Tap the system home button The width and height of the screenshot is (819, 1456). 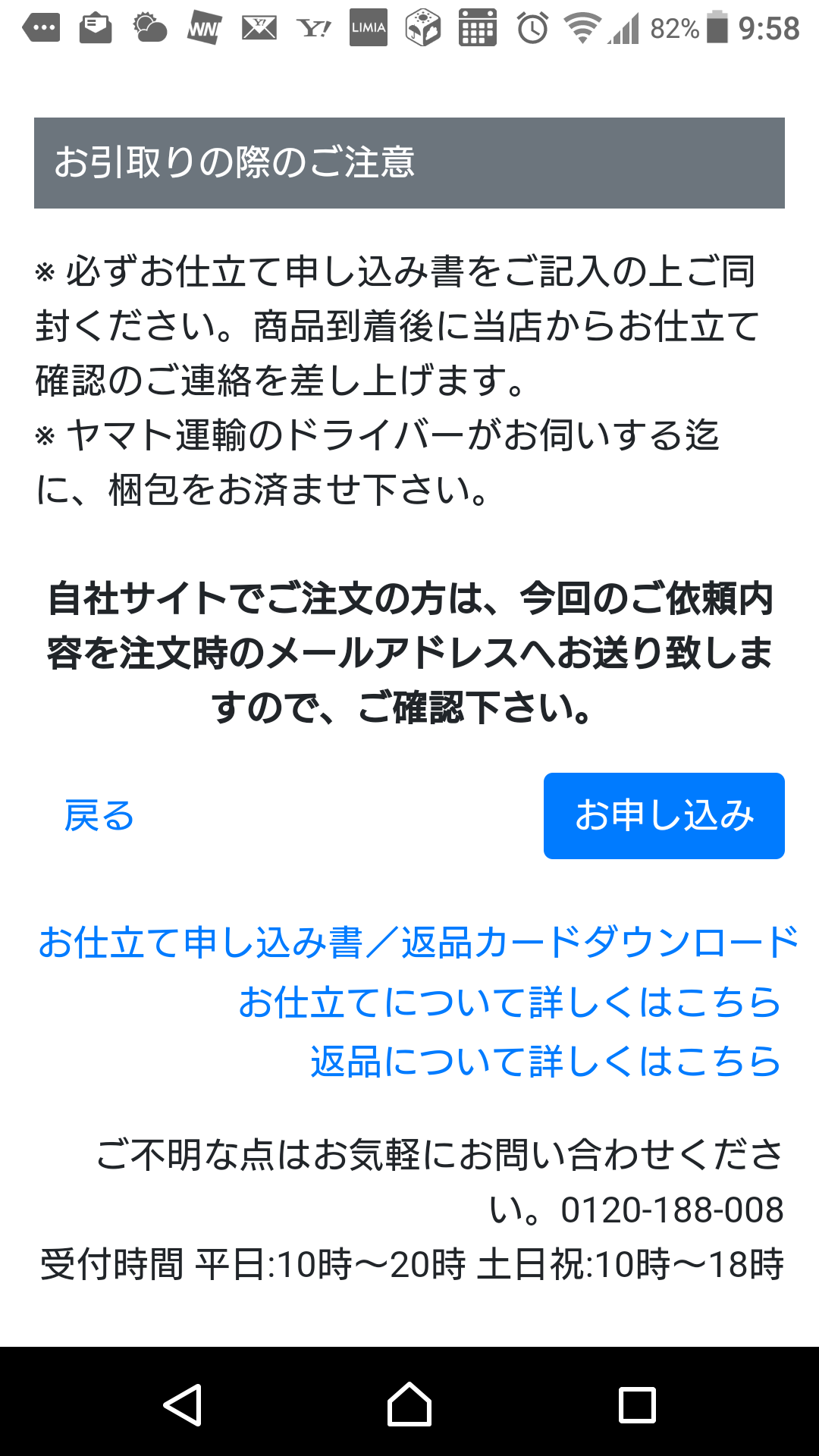409,1404
